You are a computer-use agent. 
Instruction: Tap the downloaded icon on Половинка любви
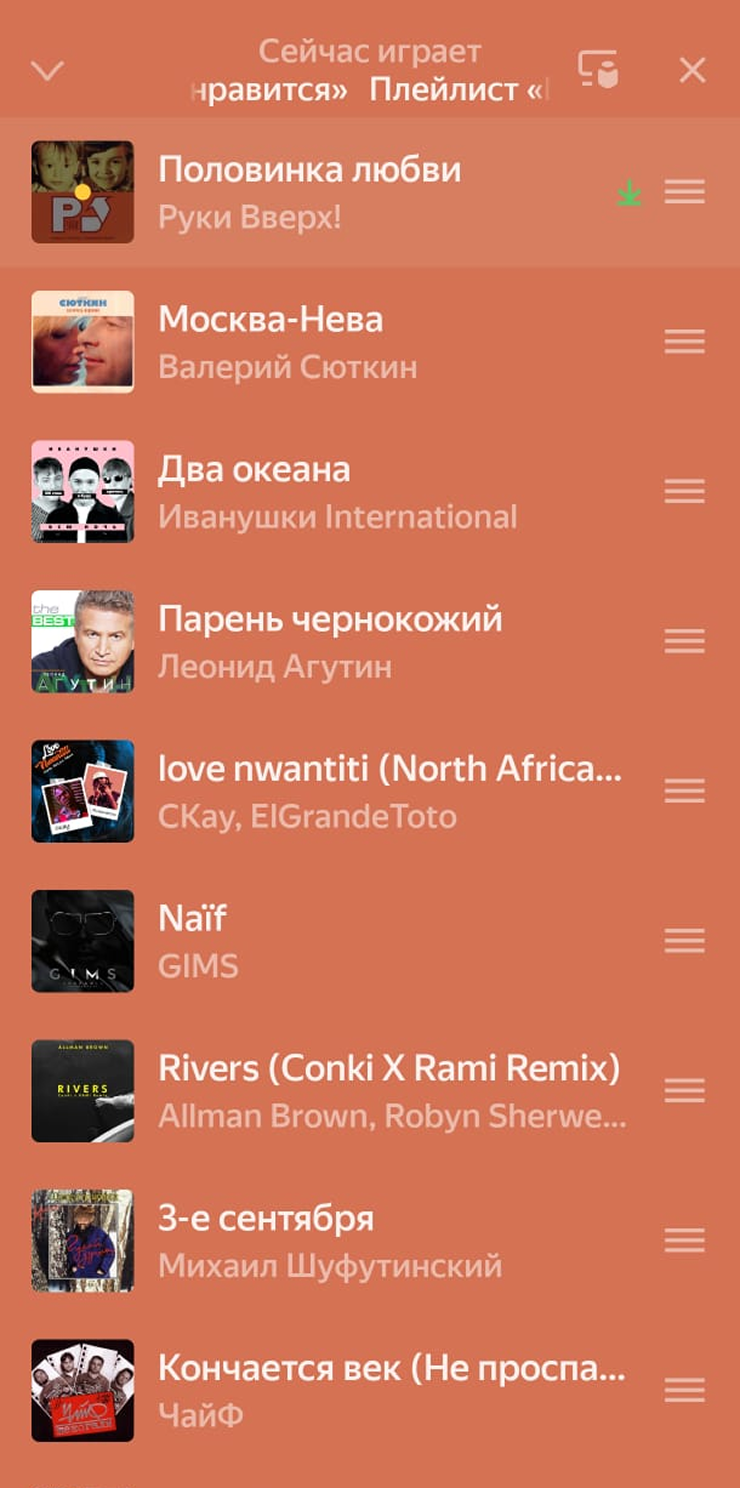[x=628, y=192]
